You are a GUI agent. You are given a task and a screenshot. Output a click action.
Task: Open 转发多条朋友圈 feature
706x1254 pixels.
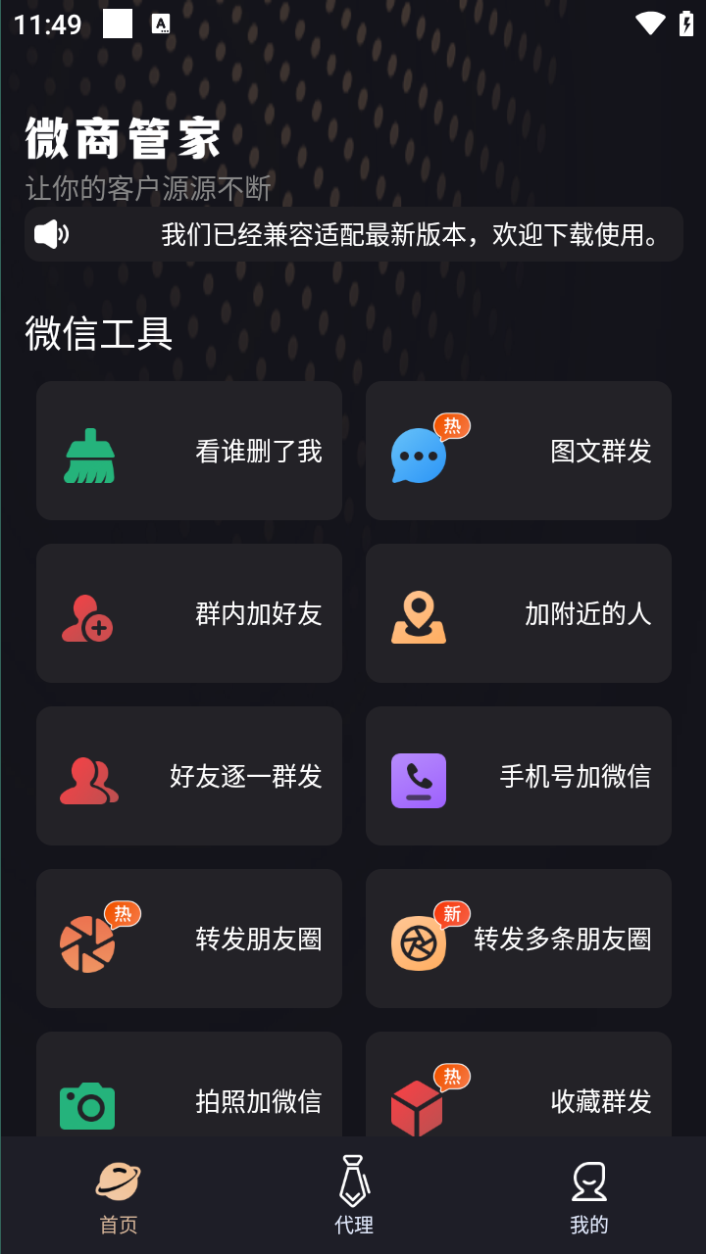pyautogui.click(x=518, y=938)
